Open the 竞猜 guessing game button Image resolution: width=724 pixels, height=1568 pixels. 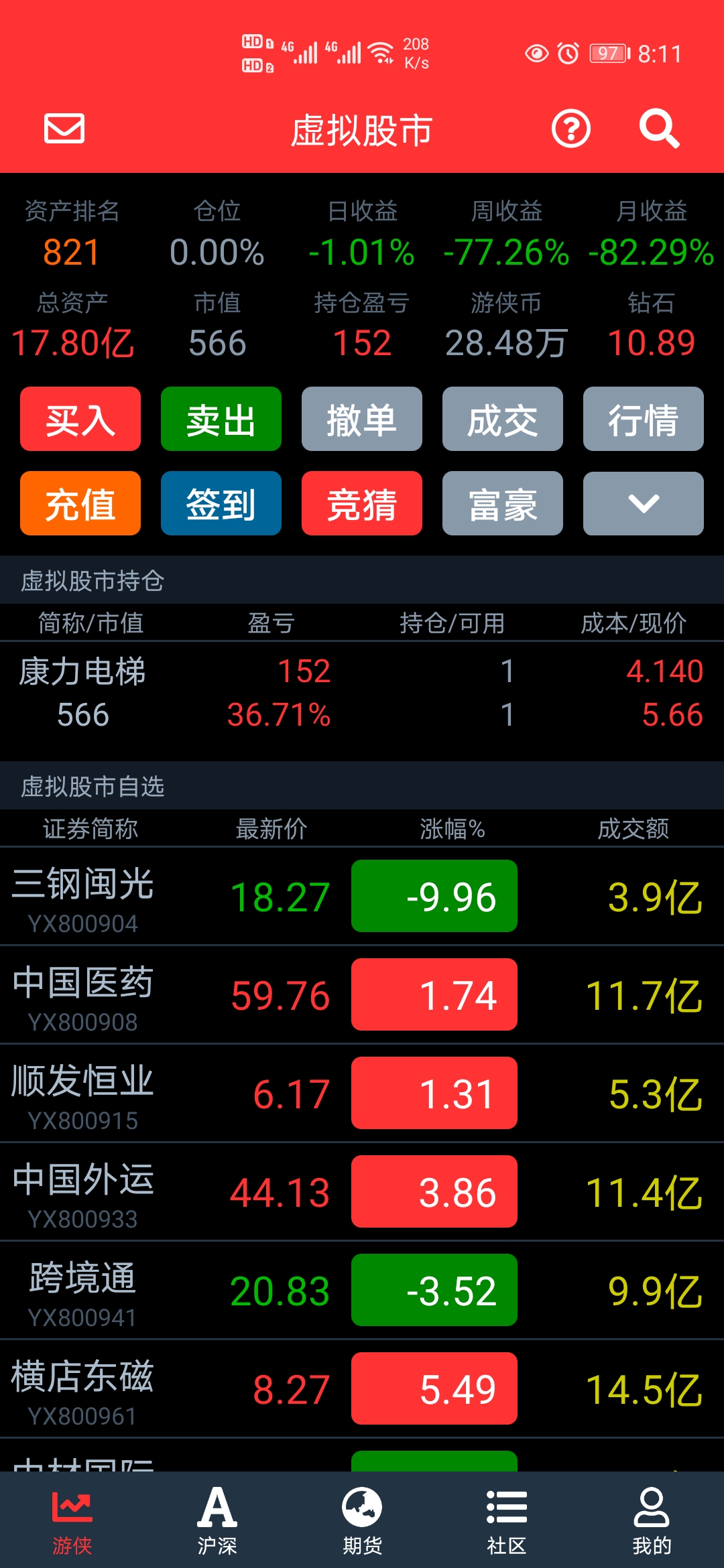coord(362,503)
